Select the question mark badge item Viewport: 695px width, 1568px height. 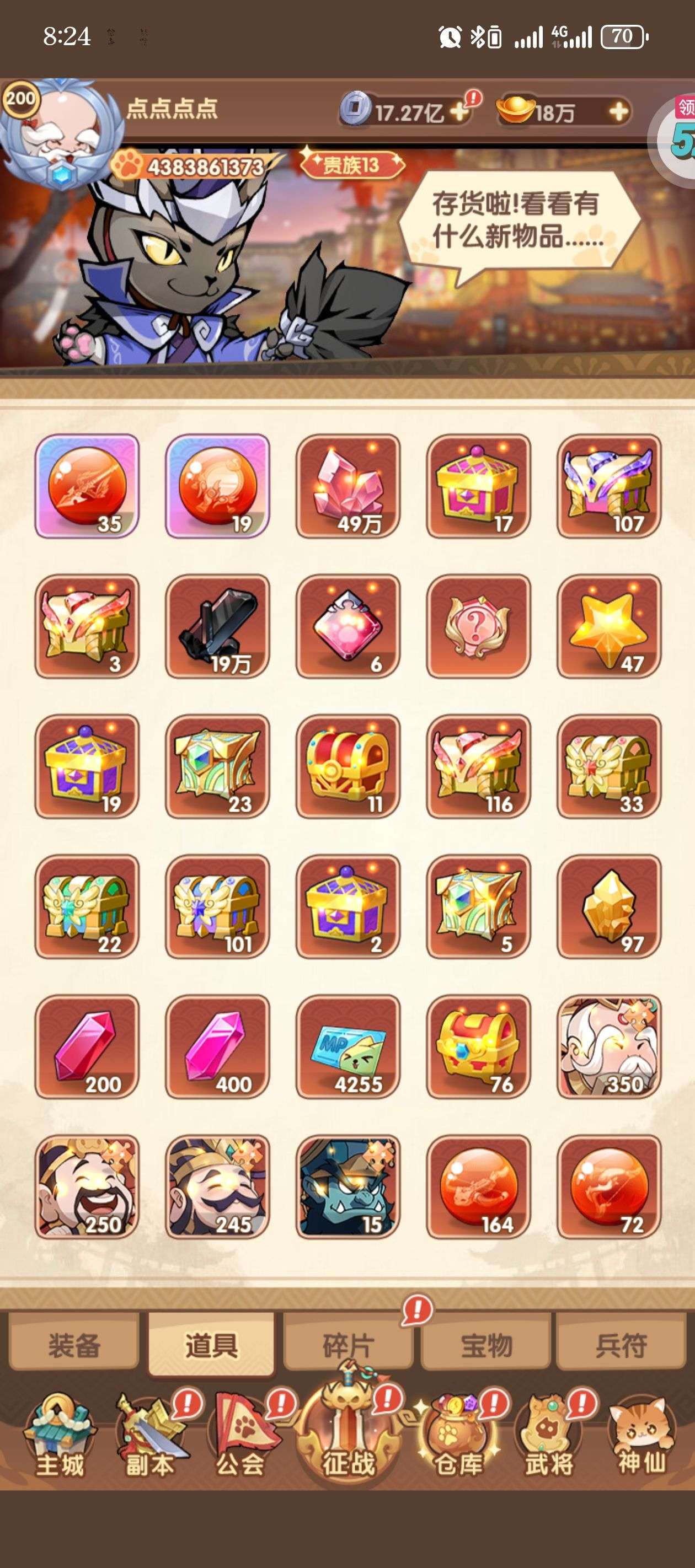478,626
